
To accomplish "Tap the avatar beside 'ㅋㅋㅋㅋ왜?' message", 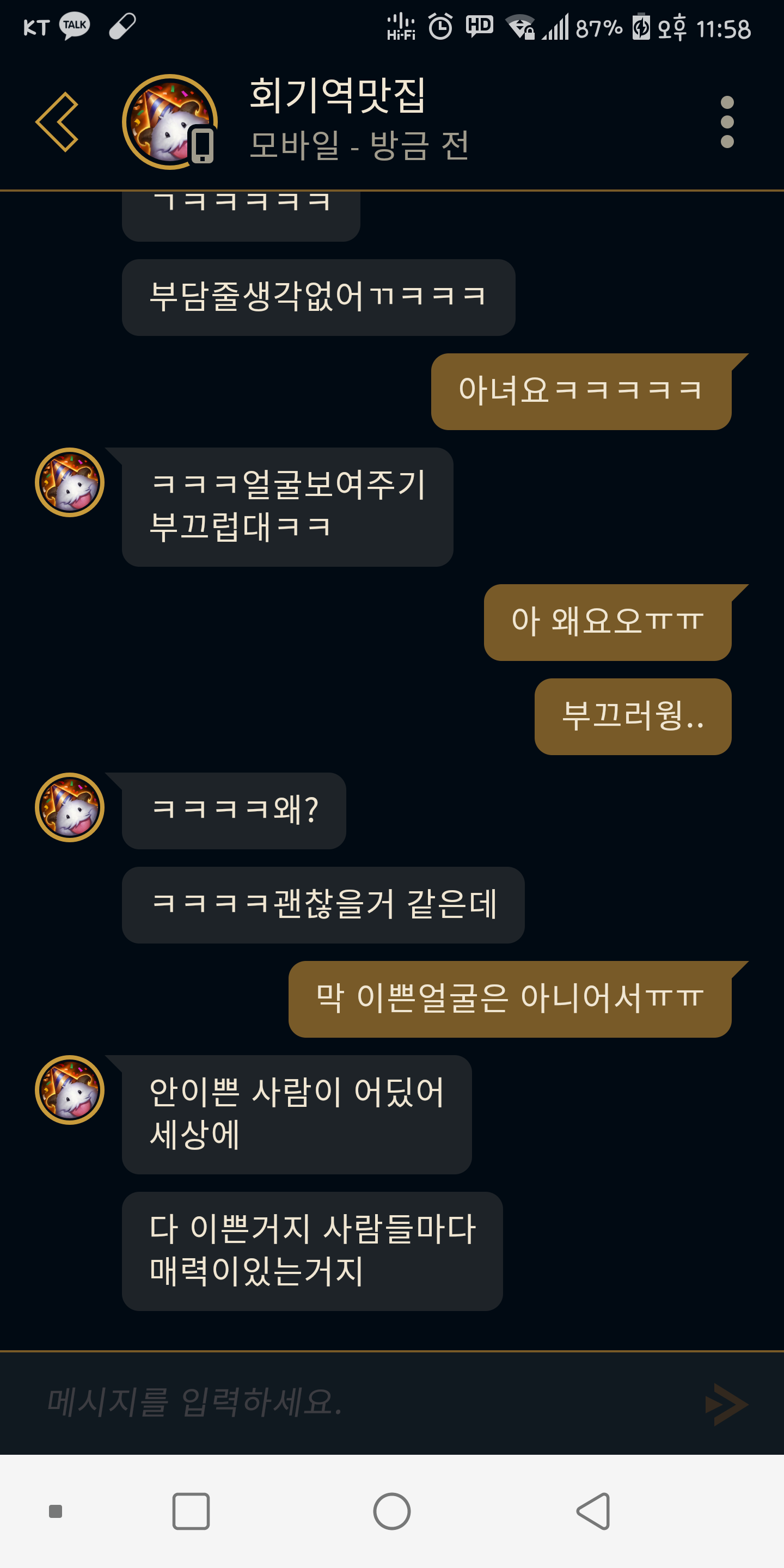I will tap(69, 807).
